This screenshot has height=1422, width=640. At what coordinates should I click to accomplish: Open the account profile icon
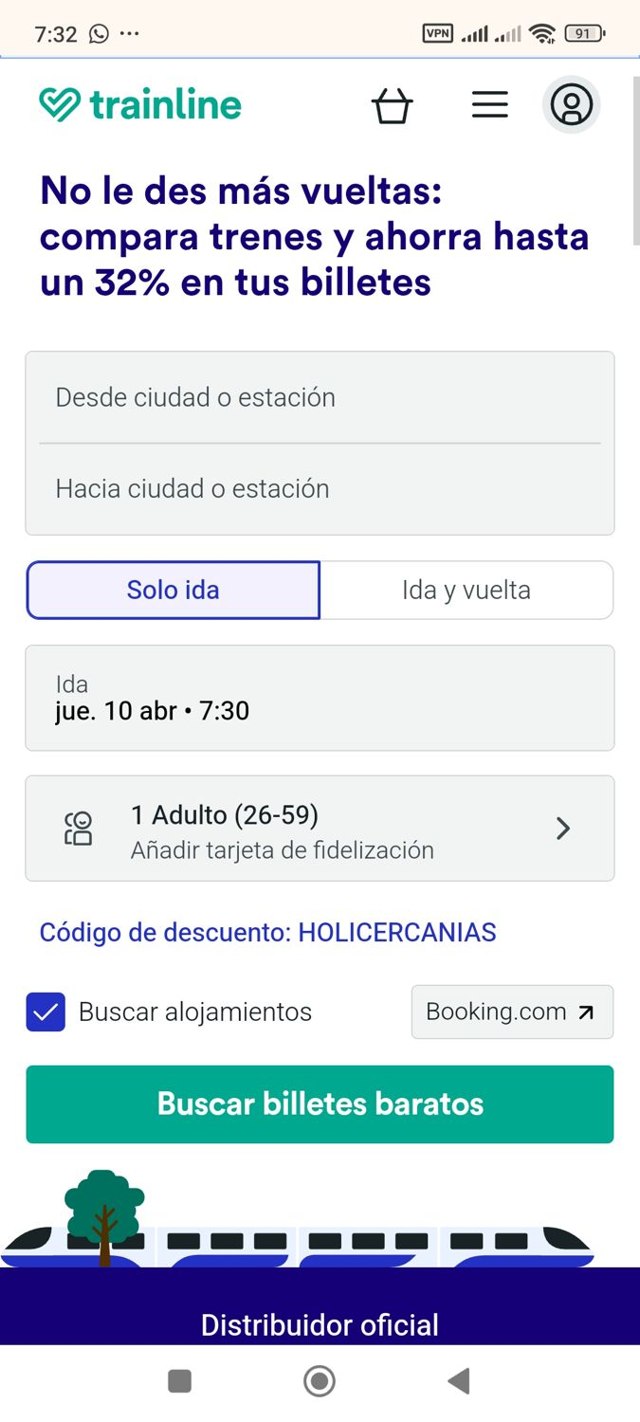[x=571, y=105]
